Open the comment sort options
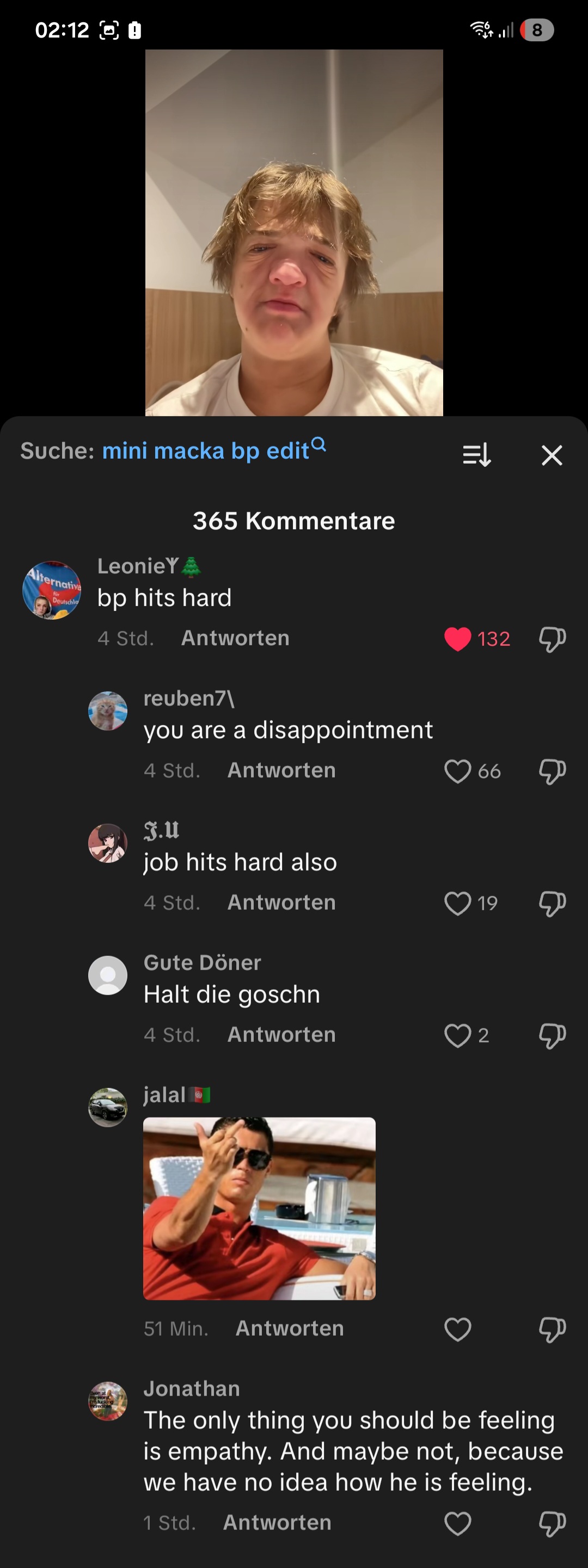Viewport: 588px width, 1568px height. (x=476, y=455)
